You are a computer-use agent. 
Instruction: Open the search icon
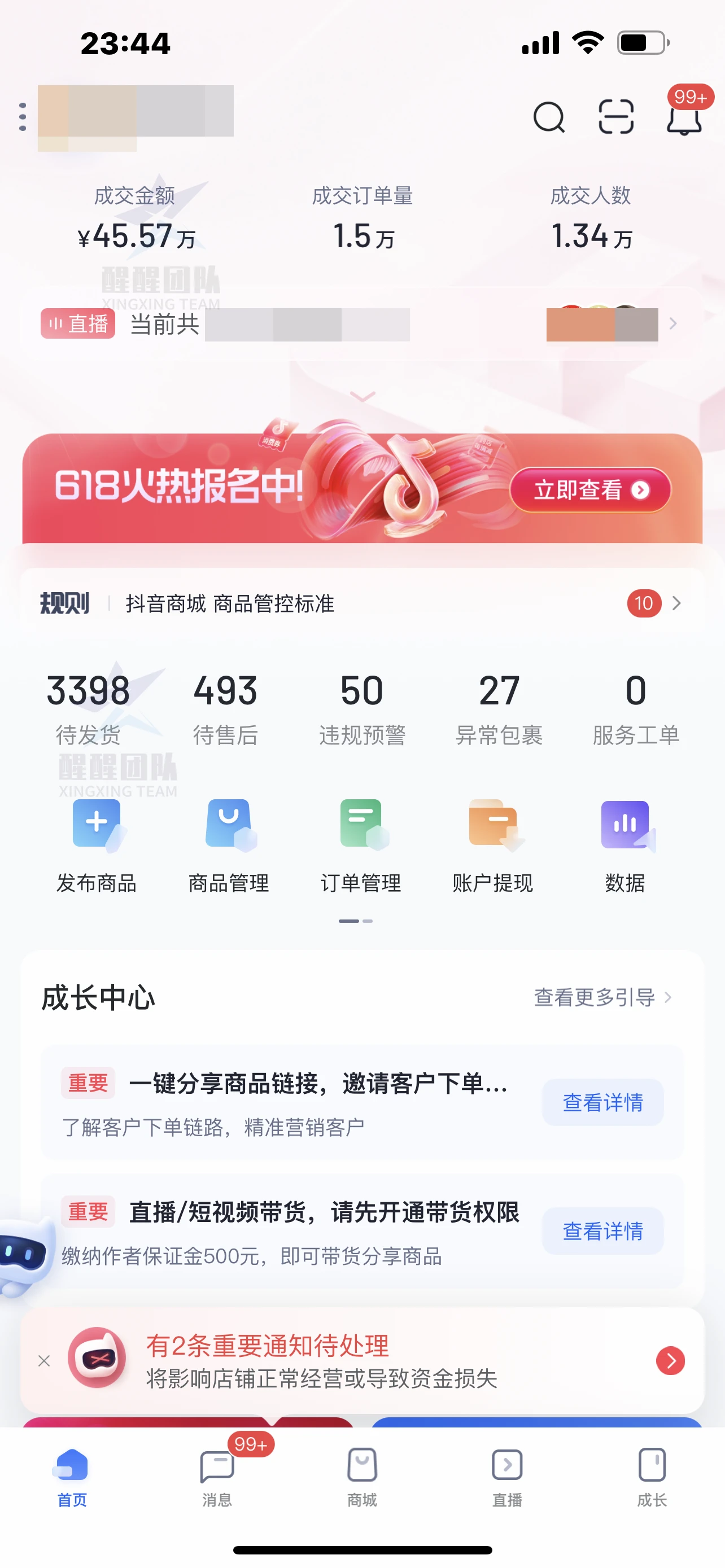pos(549,117)
